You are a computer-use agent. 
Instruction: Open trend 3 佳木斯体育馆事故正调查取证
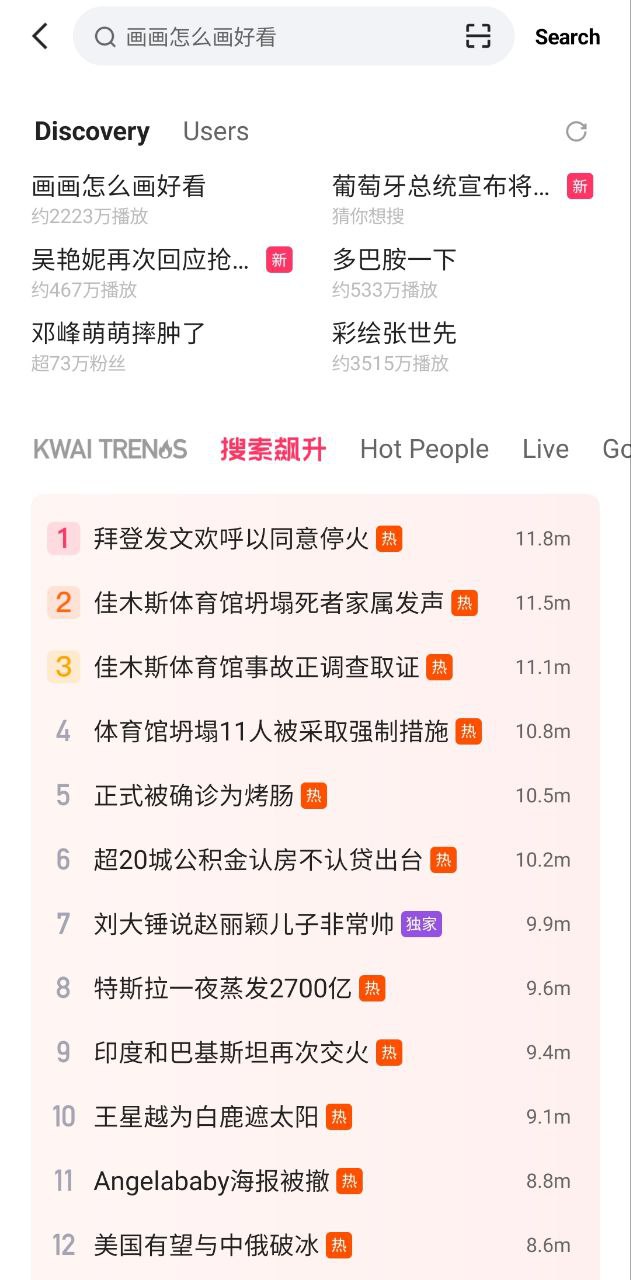click(x=256, y=667)
